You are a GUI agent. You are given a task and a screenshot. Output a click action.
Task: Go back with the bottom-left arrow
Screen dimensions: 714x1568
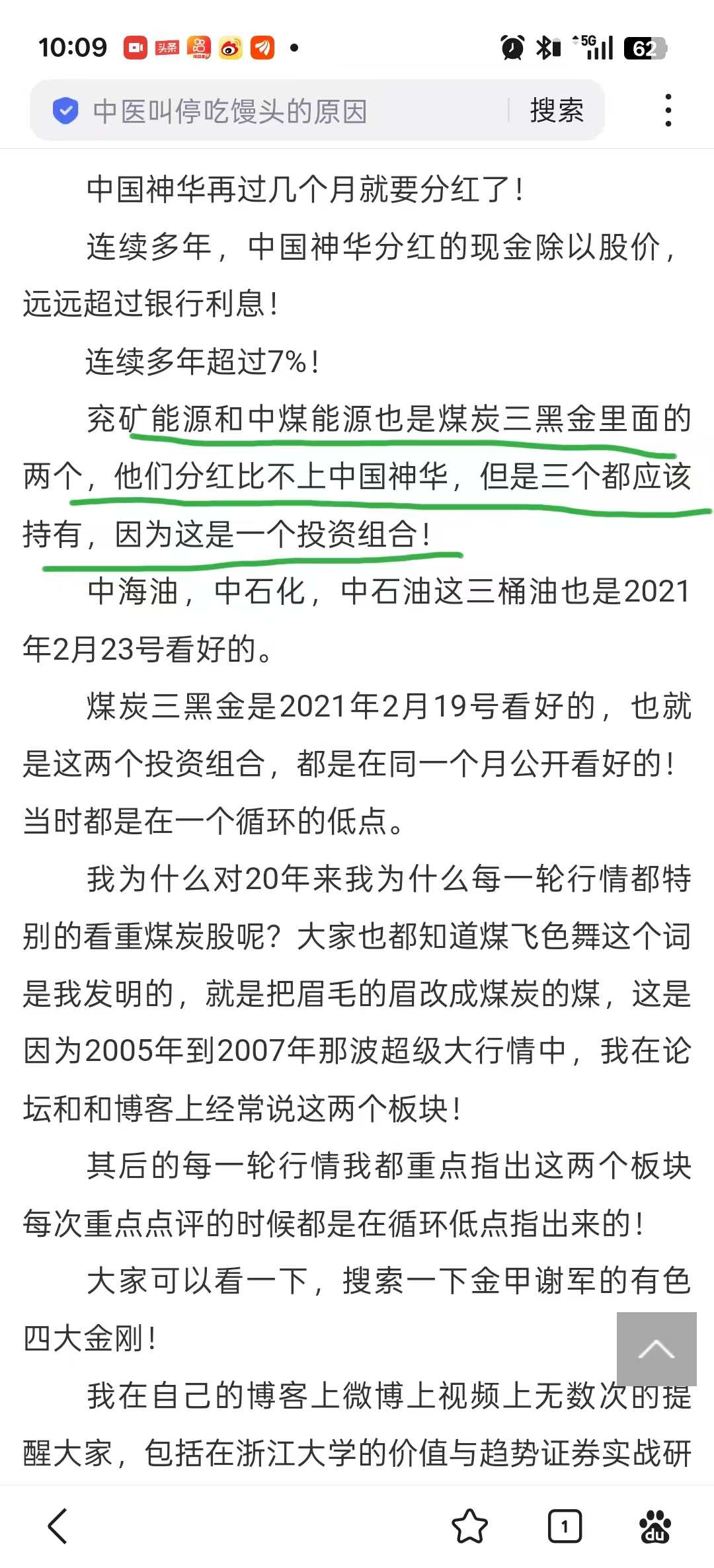pos(58,1526)
